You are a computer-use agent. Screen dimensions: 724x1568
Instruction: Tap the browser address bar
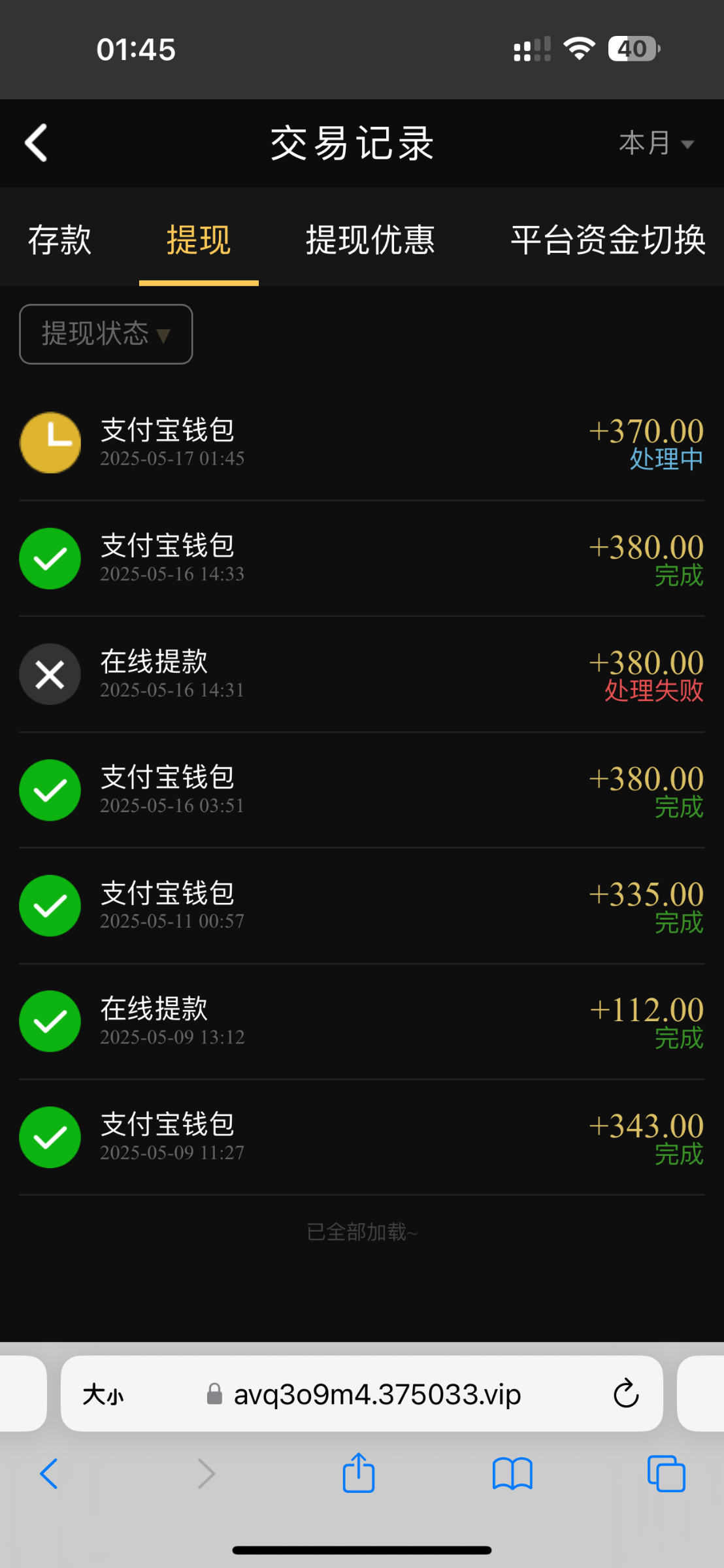[363, 1395]
